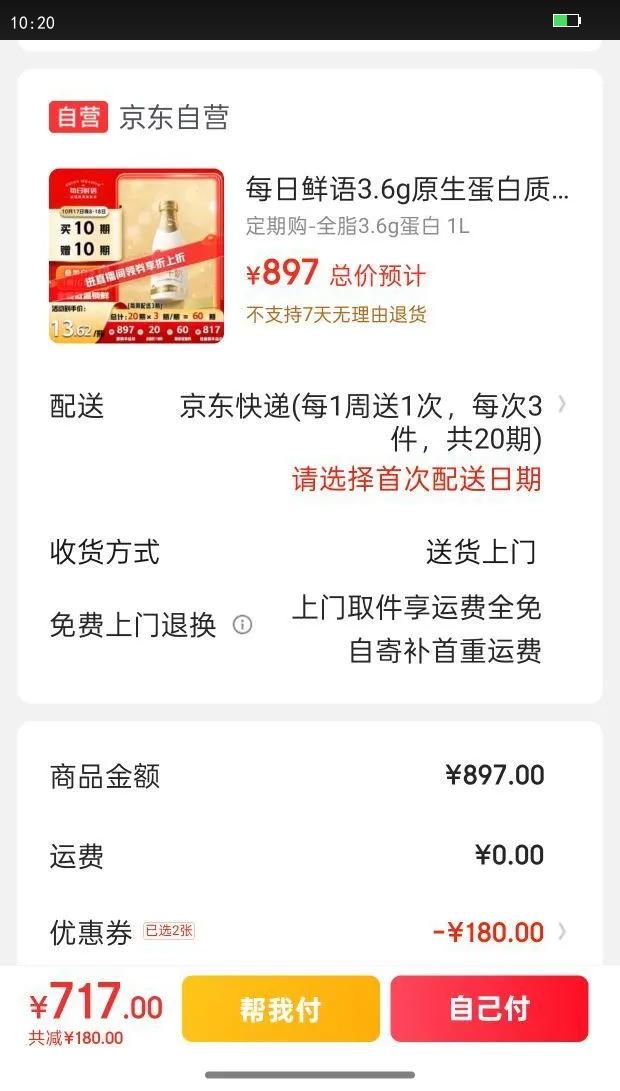
Task: Open the 优惠券 coupon selection row
Action: tap(310, 932)
